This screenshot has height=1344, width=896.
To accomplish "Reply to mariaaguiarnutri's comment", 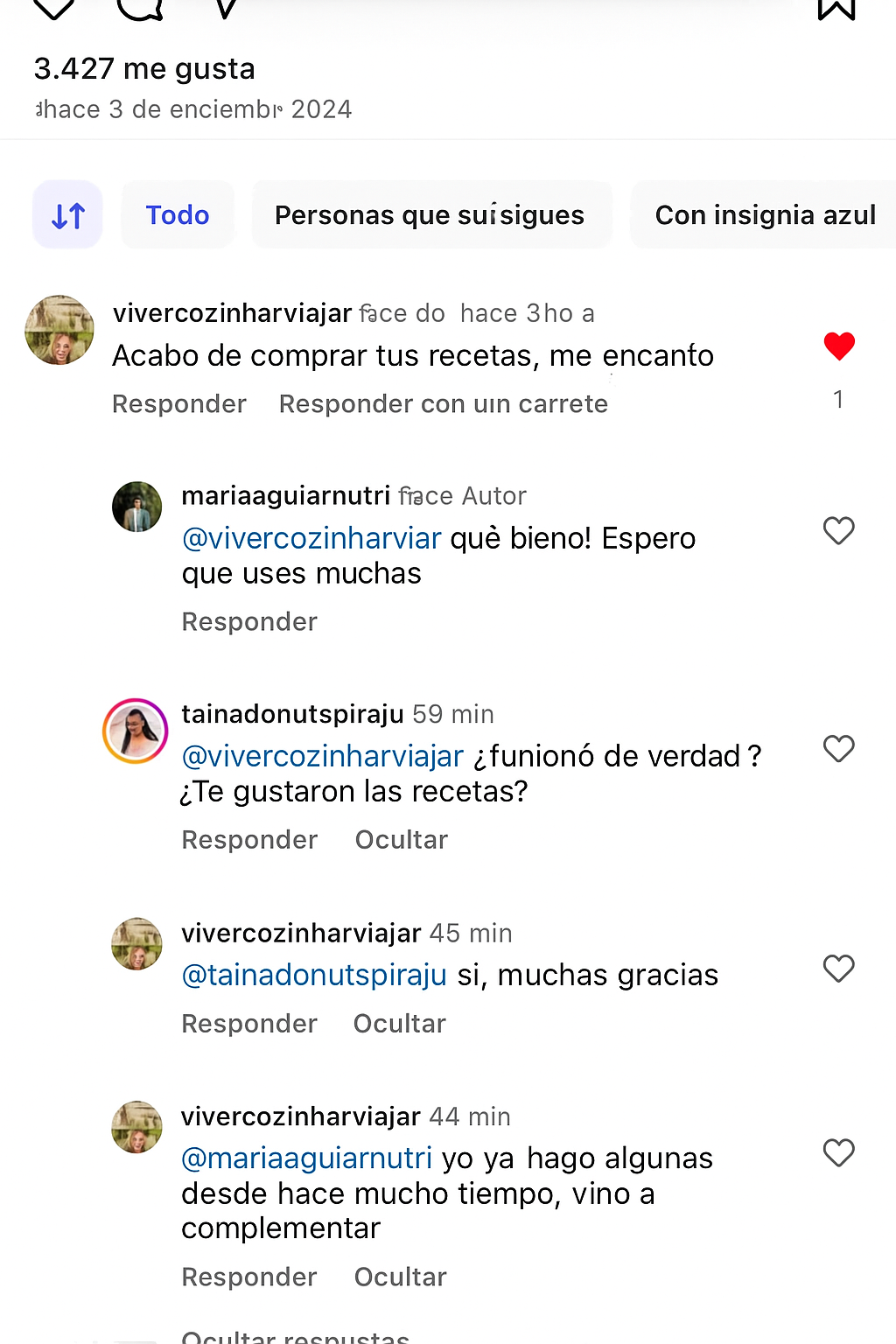I will pos(249,622).
